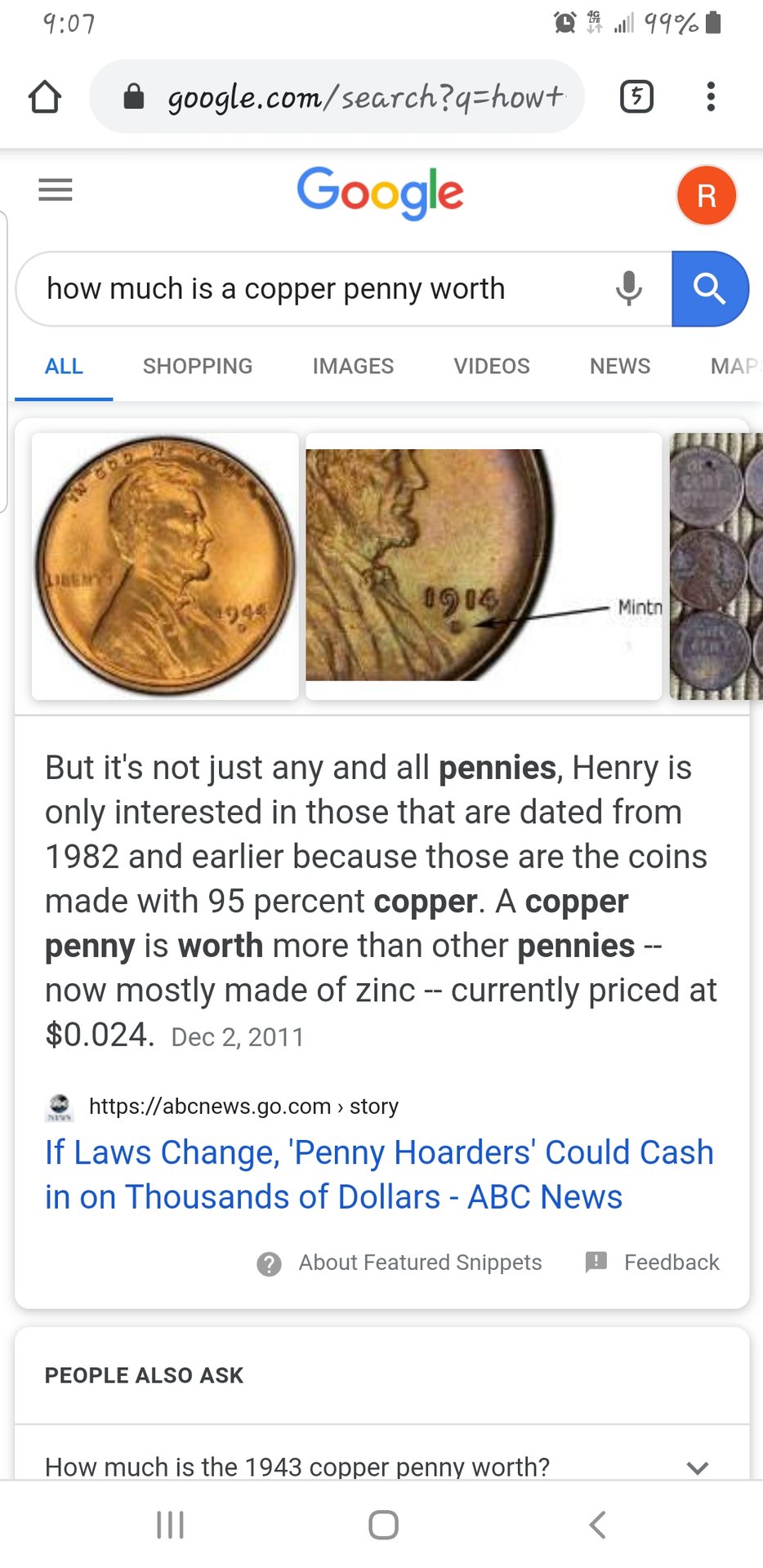This screenshot has width=763, height=1568.
Task: Send feedback on this snippet
Action: [670, 1263]
